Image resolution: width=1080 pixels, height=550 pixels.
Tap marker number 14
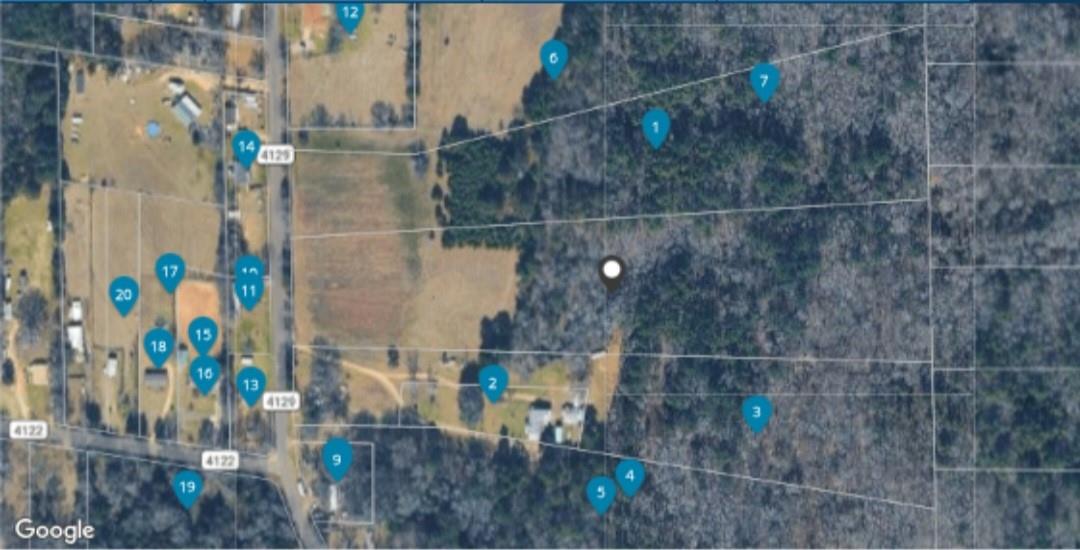246,148
